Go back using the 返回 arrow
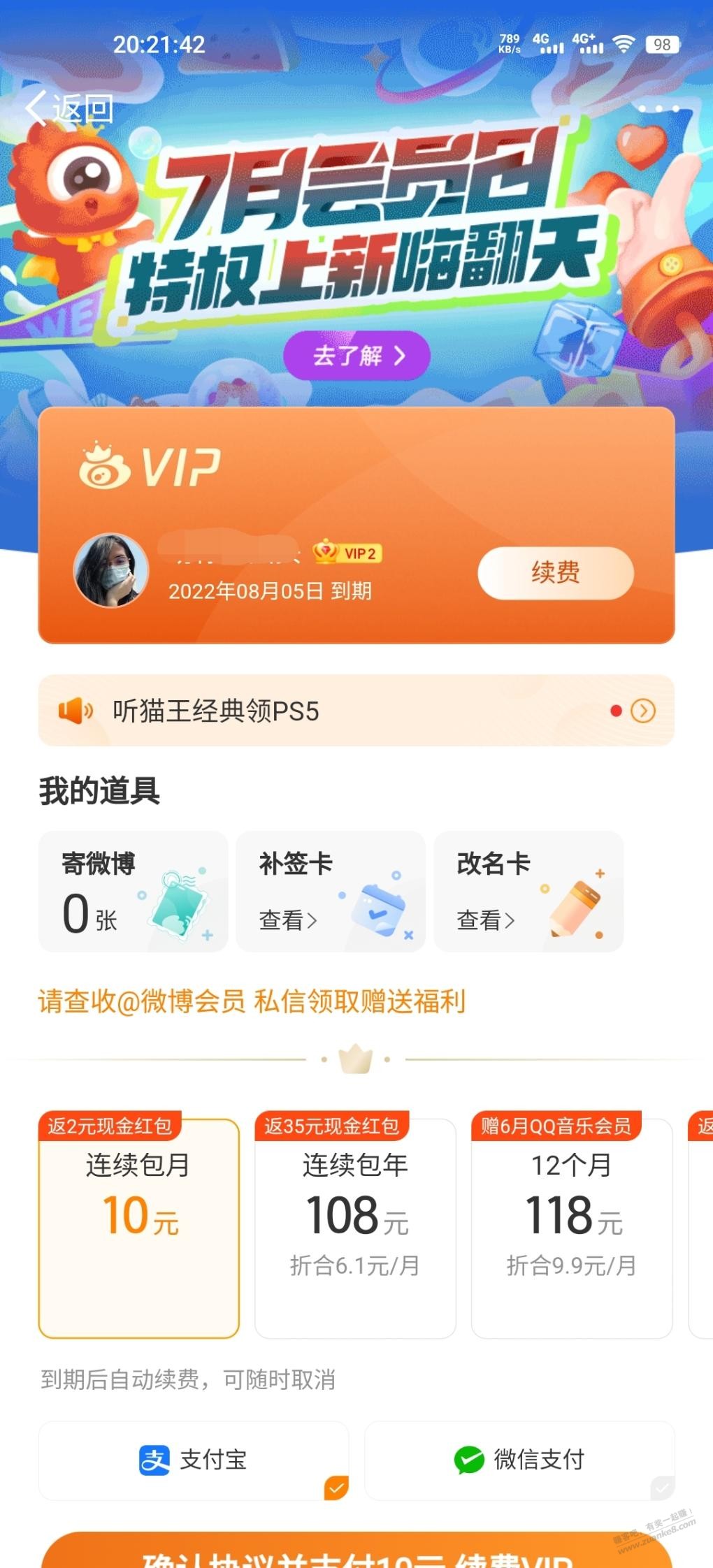Screen dimensions: 713x1568 pos(69,108)
